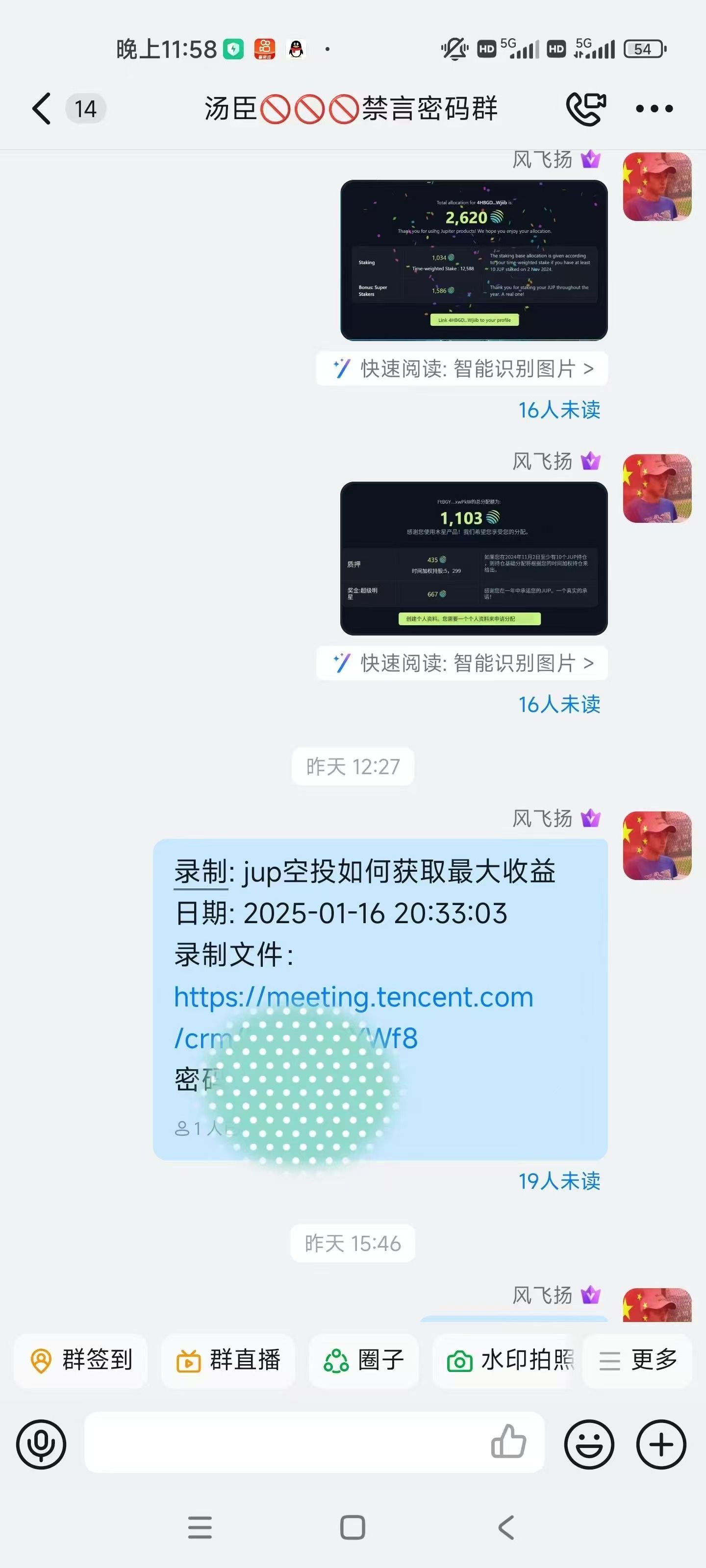Send a thumbs-up reaction

[508, 1442]
